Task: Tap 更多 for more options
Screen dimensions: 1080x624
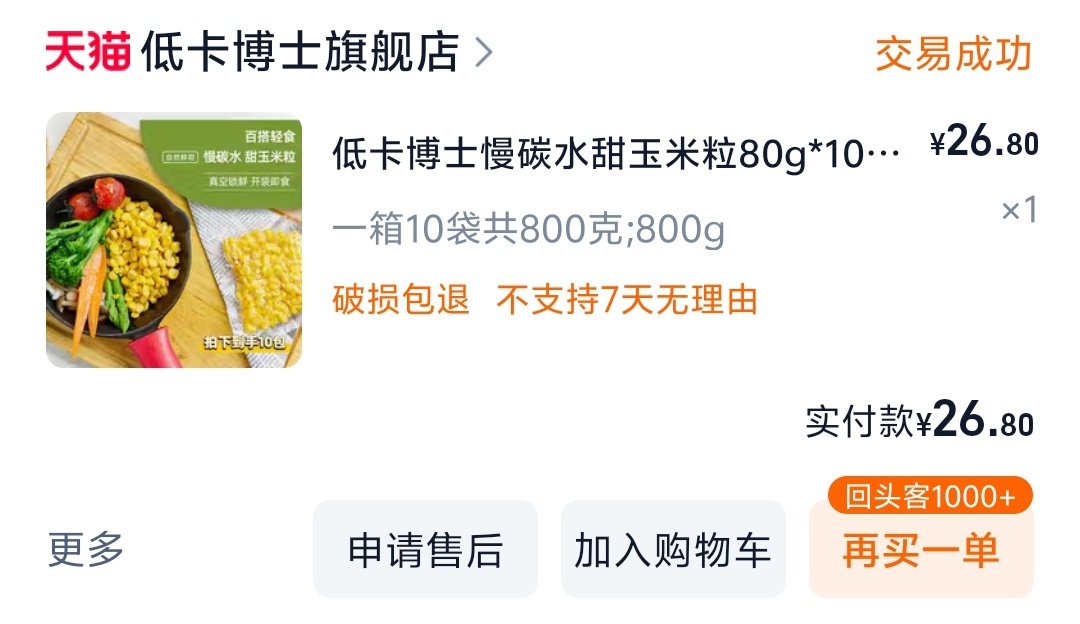Action: pyautogui.click(x=86, y=550)
